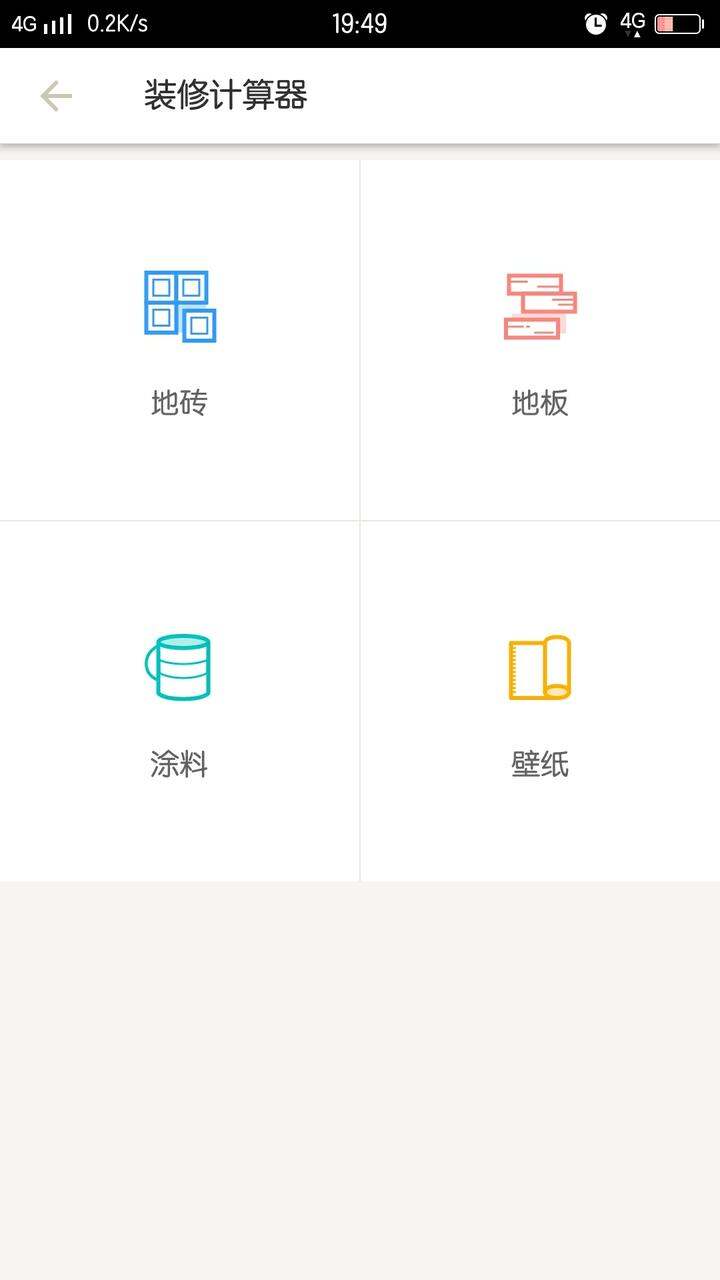Open the 地砖 tile calculator

click(x=180, y=340)
